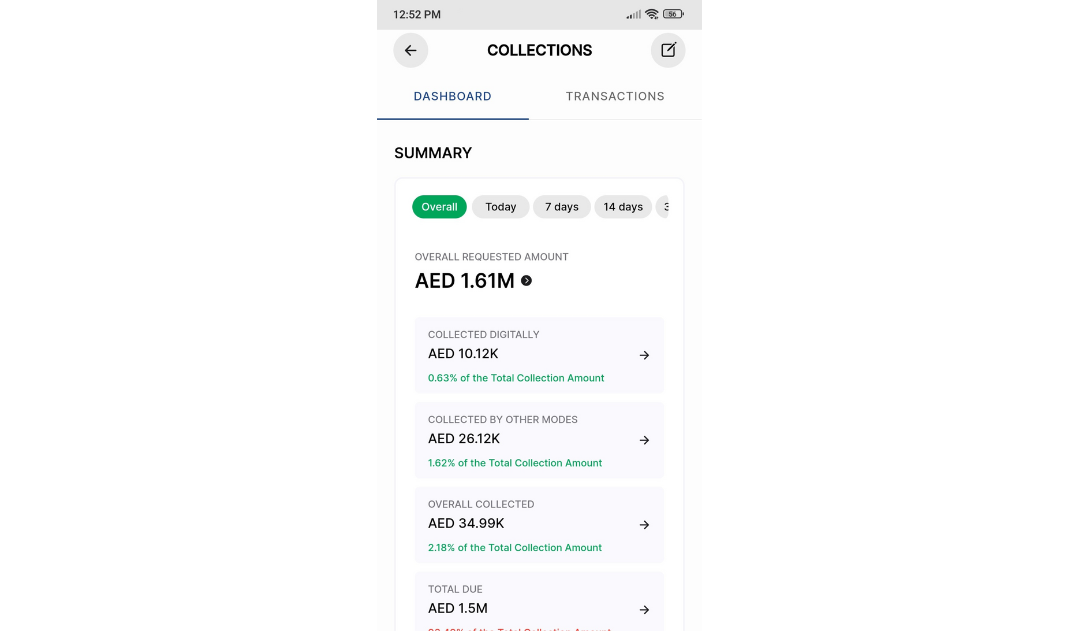View the Collected By Other Modes card
This screenshot has width=1079, height=631.
tap(539, 440)
